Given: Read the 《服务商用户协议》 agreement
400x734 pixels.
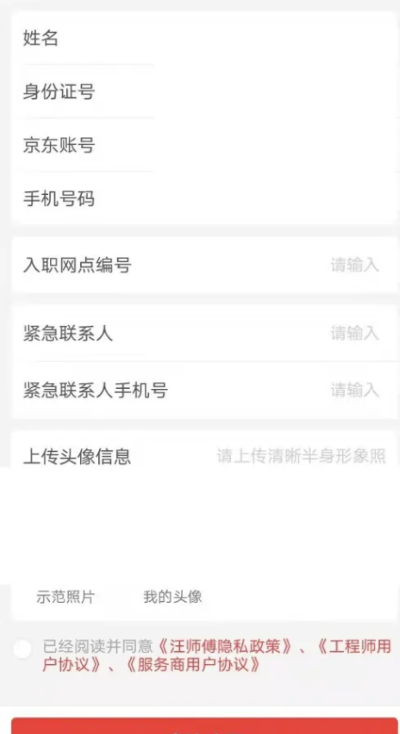Looking at the screenshot, I should click(193, 664).
